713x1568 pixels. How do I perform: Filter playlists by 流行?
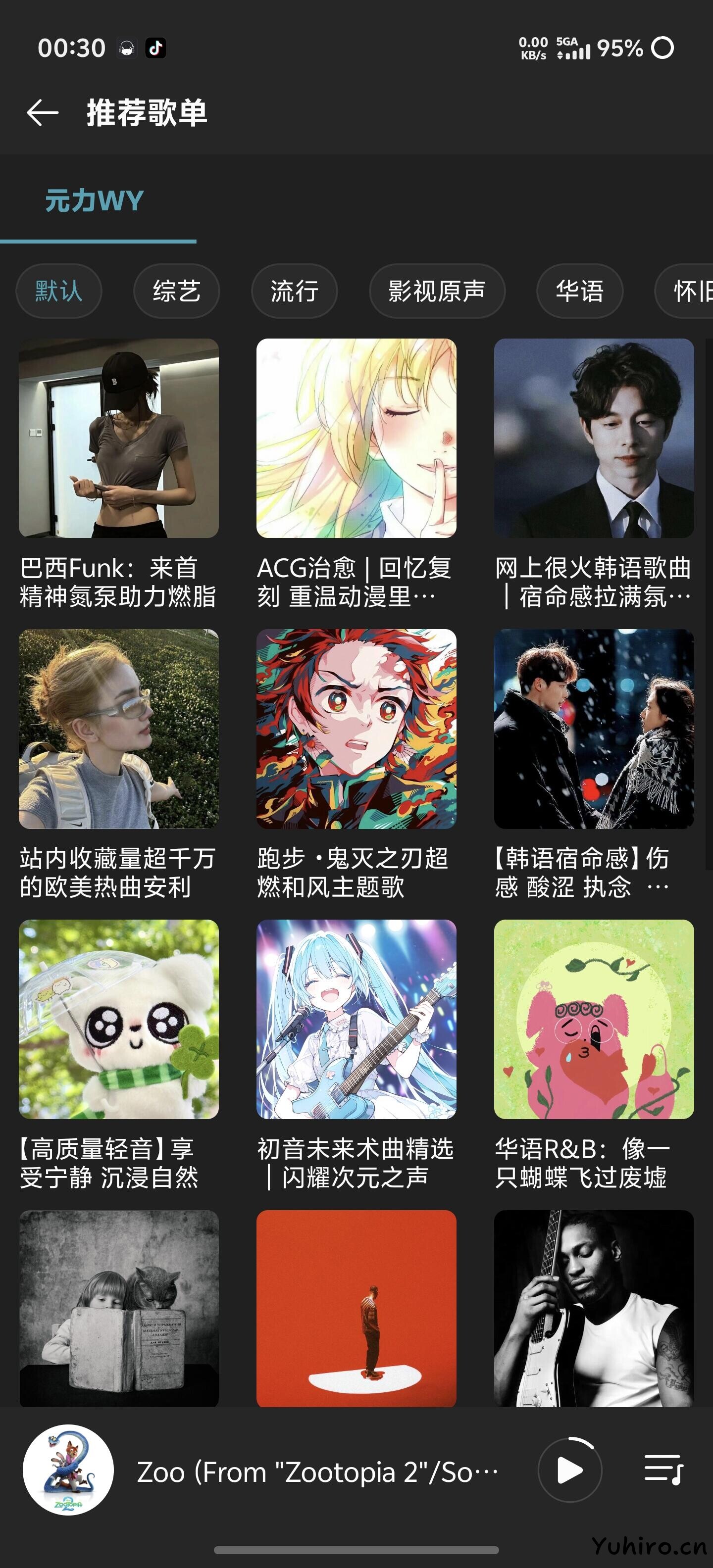point(294,291)
